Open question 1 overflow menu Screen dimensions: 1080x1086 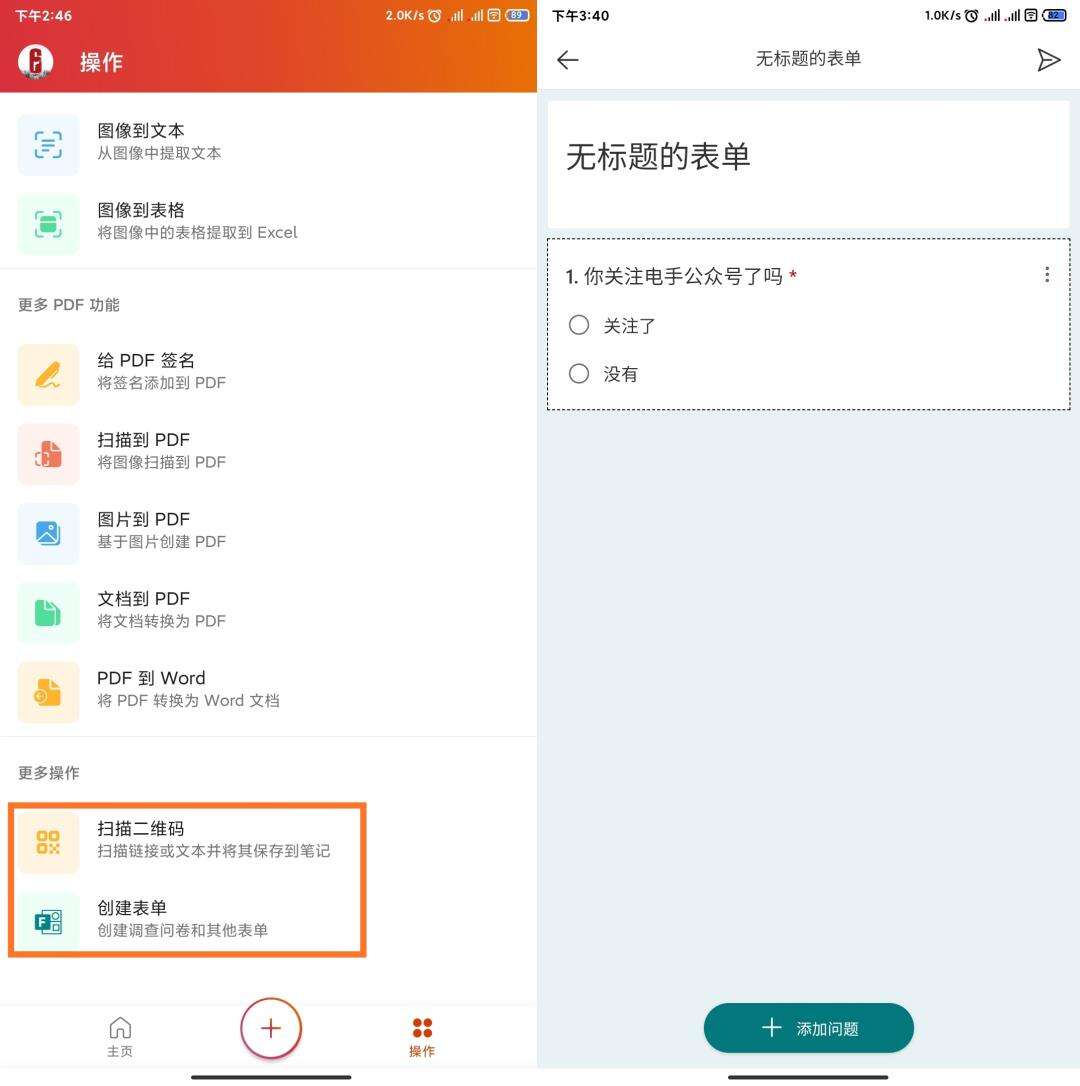pos(1046,275)
